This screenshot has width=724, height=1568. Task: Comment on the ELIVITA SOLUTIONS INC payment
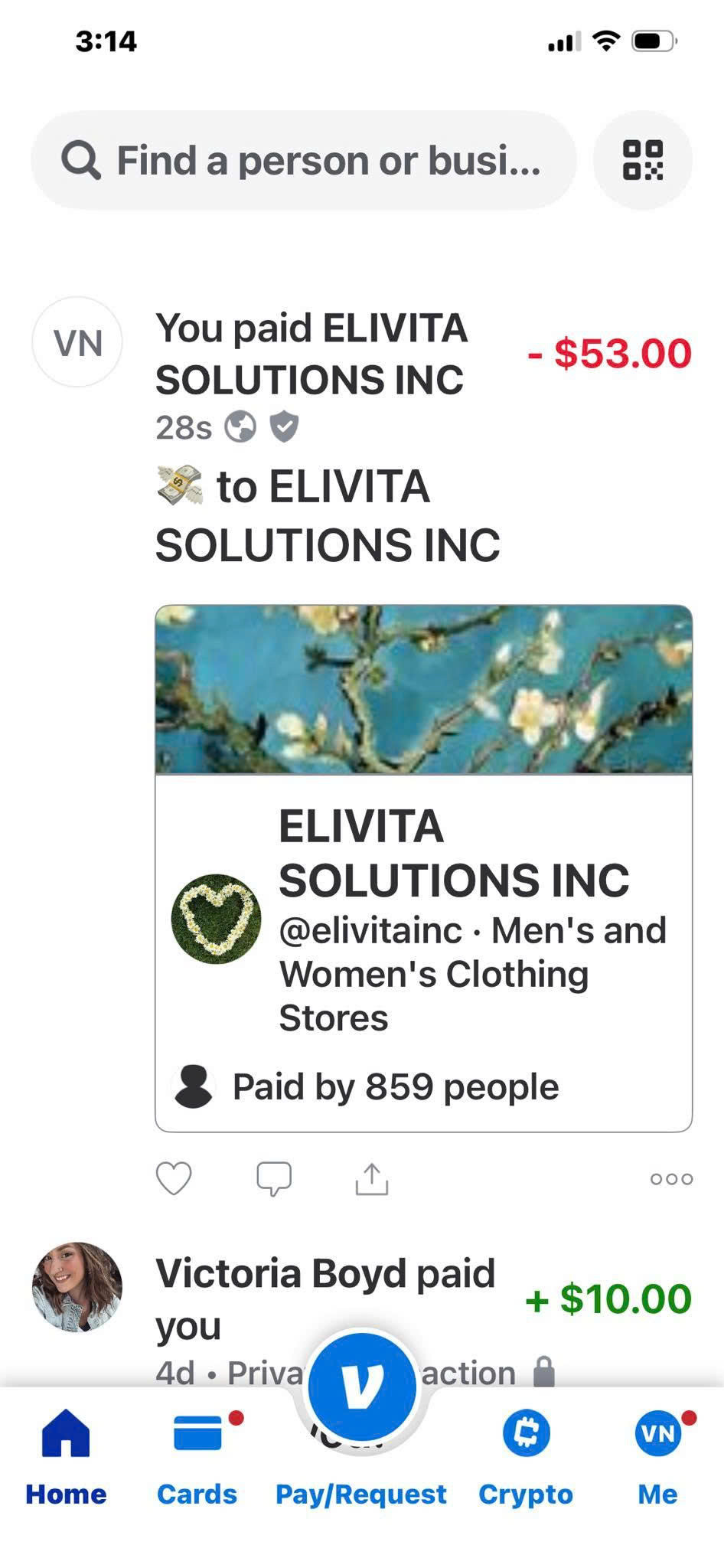coord(273,1178)
